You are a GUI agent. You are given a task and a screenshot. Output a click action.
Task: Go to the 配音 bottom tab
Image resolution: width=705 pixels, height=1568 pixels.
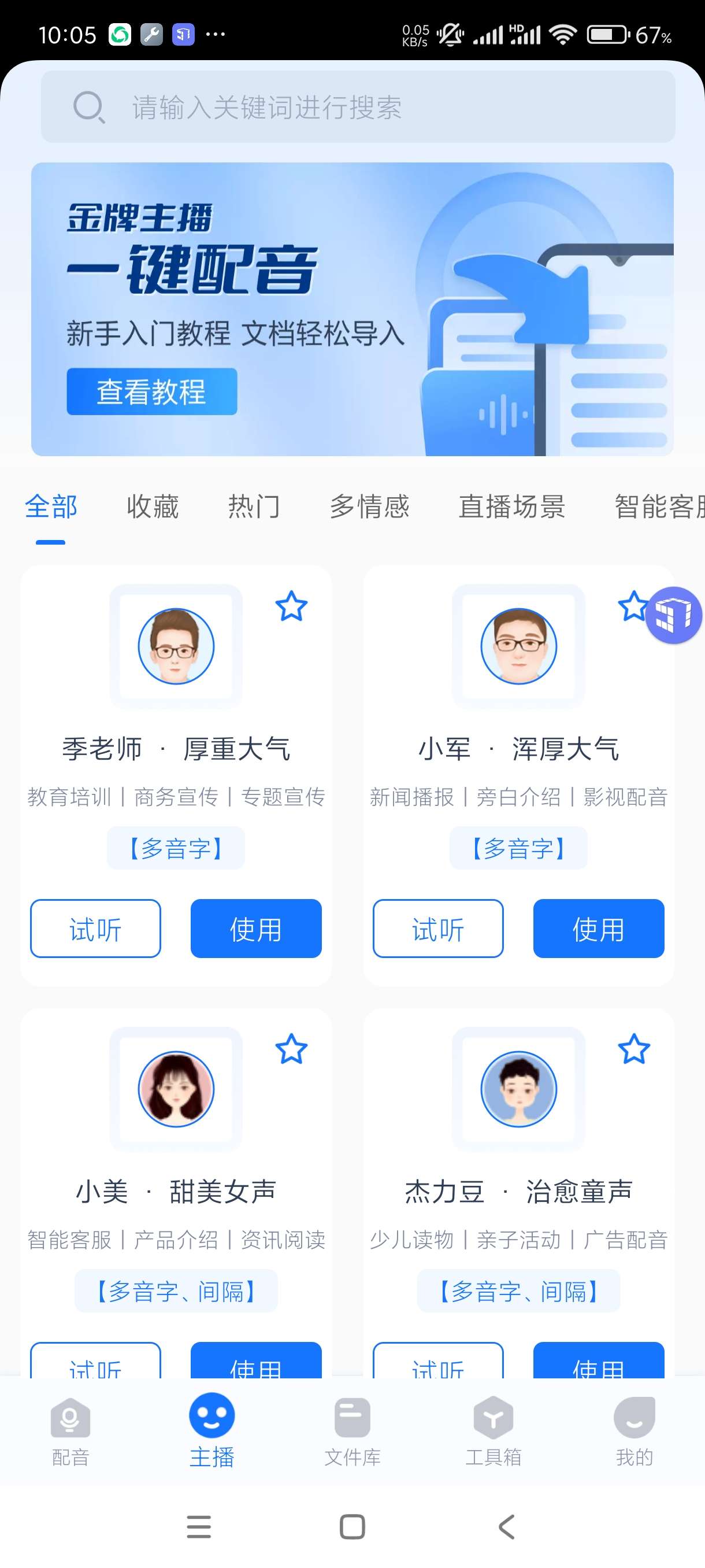[x=70, y=1430]
